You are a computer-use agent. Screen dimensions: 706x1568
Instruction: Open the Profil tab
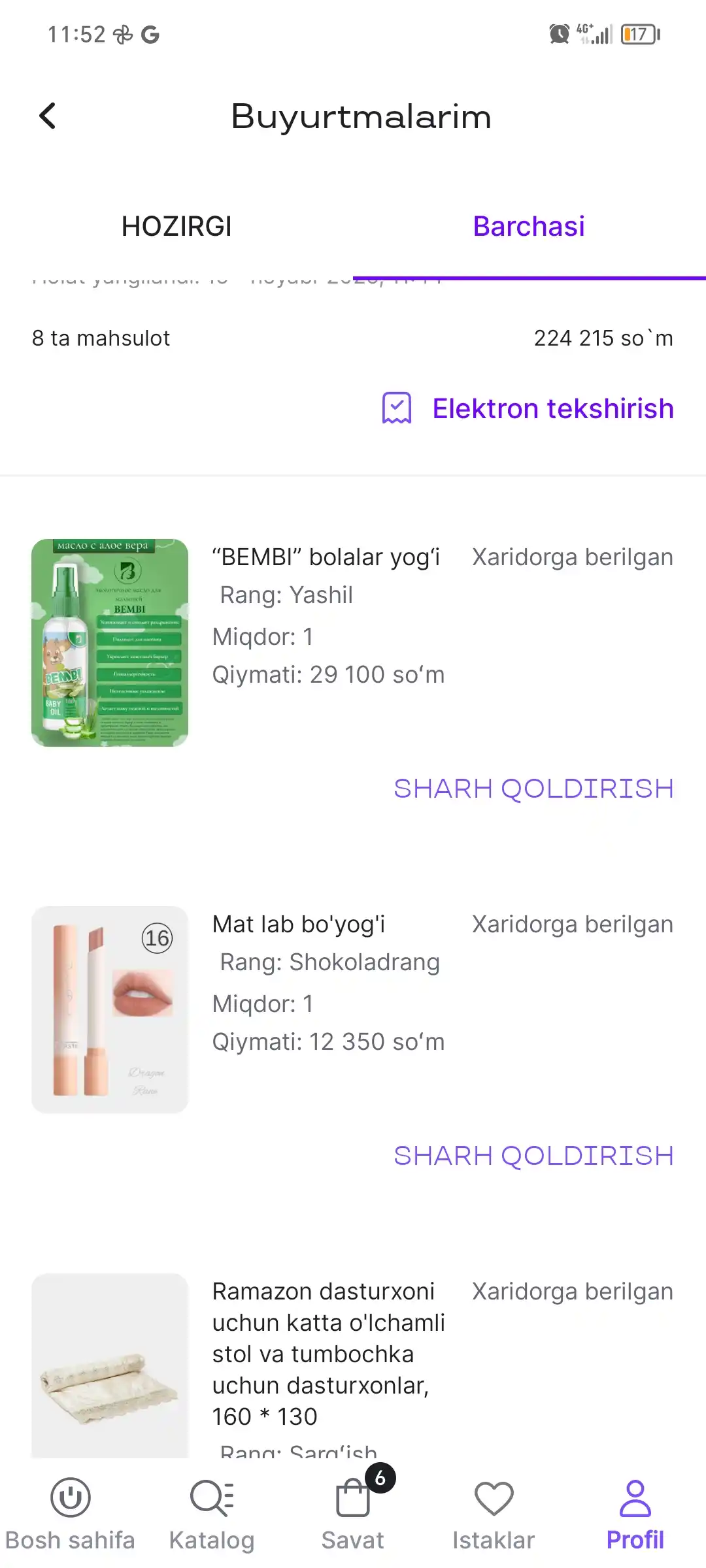[635, 1514]
